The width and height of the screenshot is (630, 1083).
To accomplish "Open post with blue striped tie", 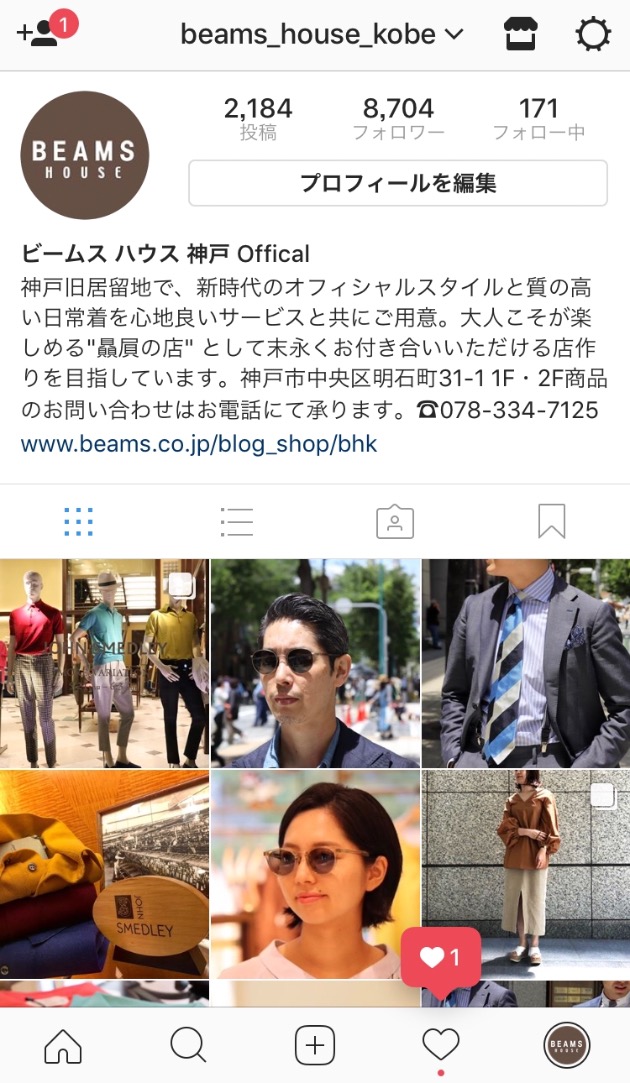I will (x=526, y=663).
